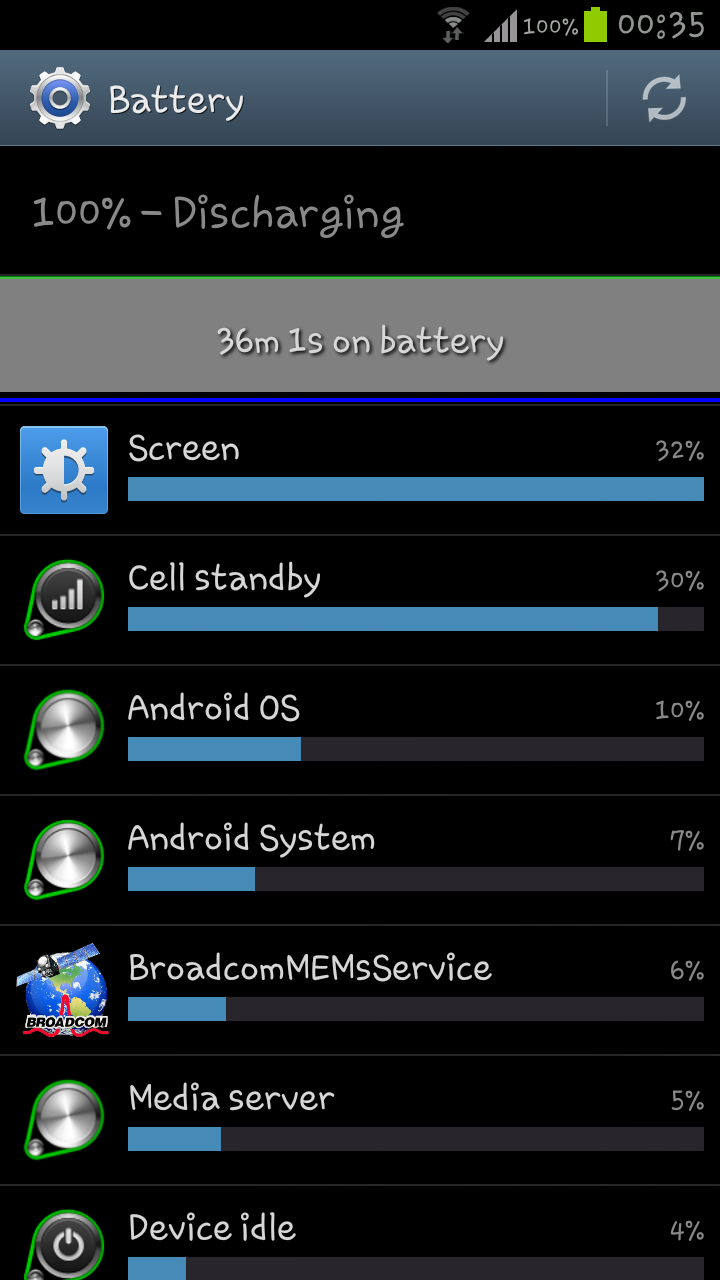Go back via the Battery header
Image resolution: width=720 pixels, height=1280 pixels.
[x=137, y=99]
